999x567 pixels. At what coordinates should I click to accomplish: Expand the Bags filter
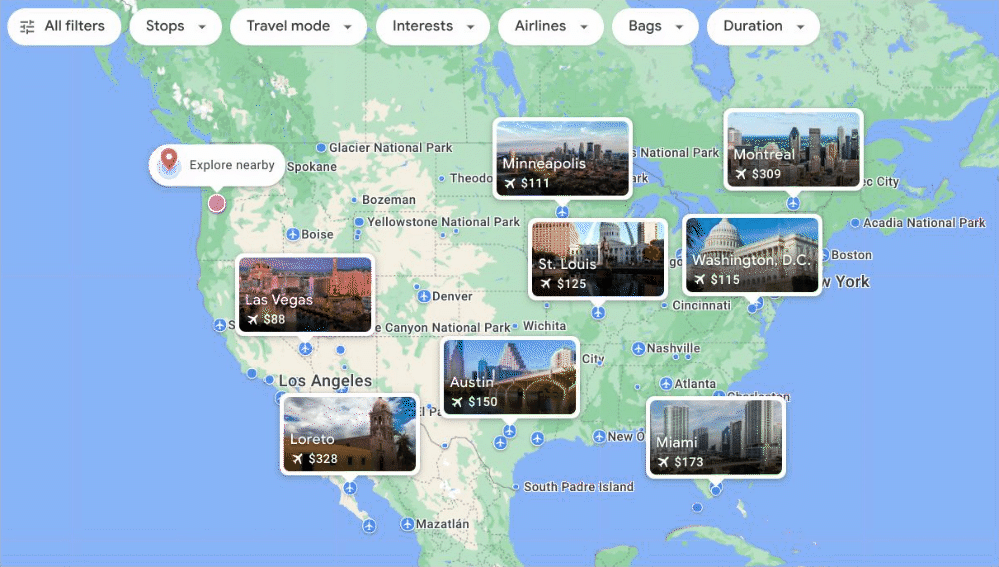[x=655, y=26]
